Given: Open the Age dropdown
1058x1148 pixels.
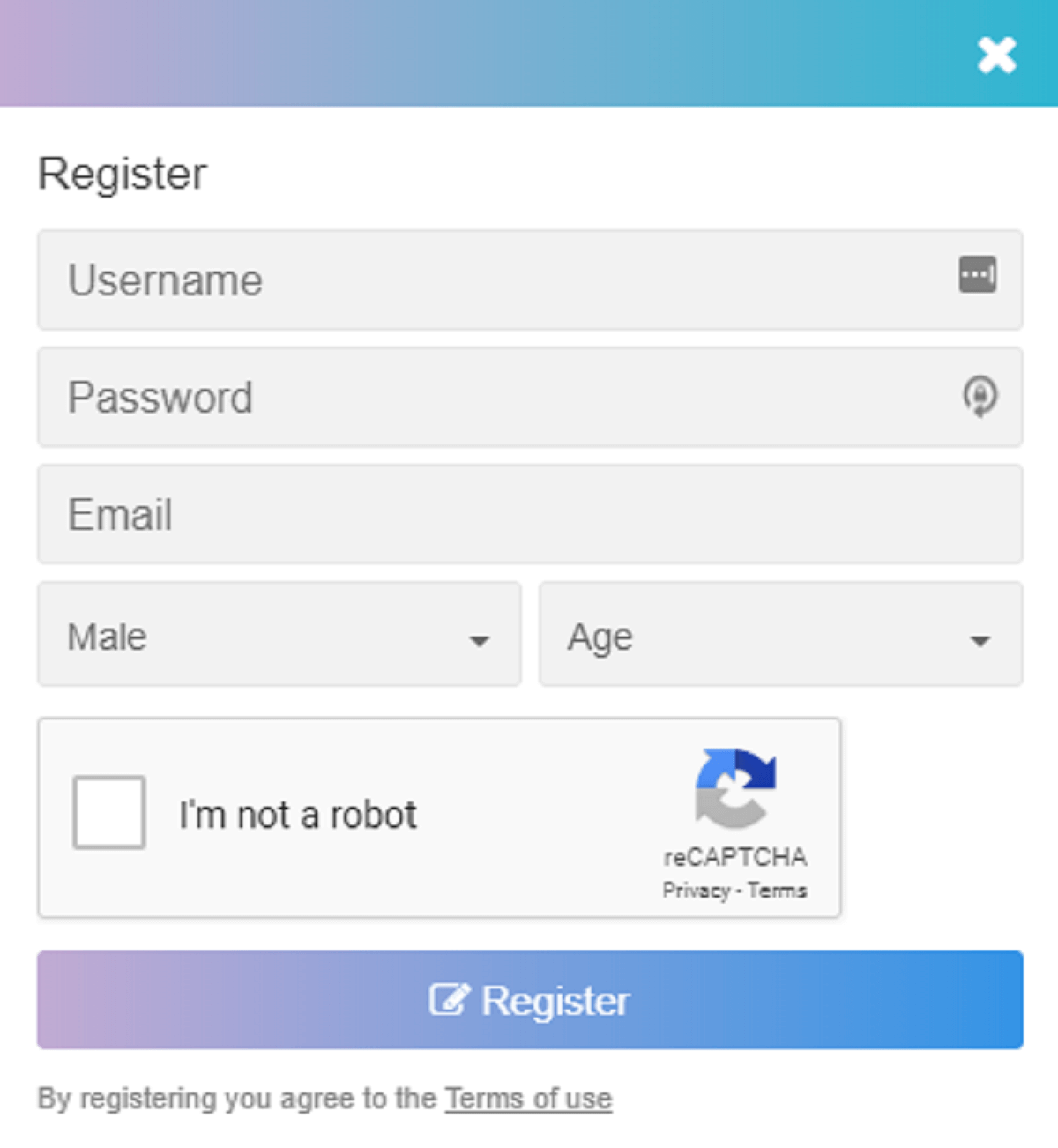Looking at the screenshot, I should pos(780,636).
